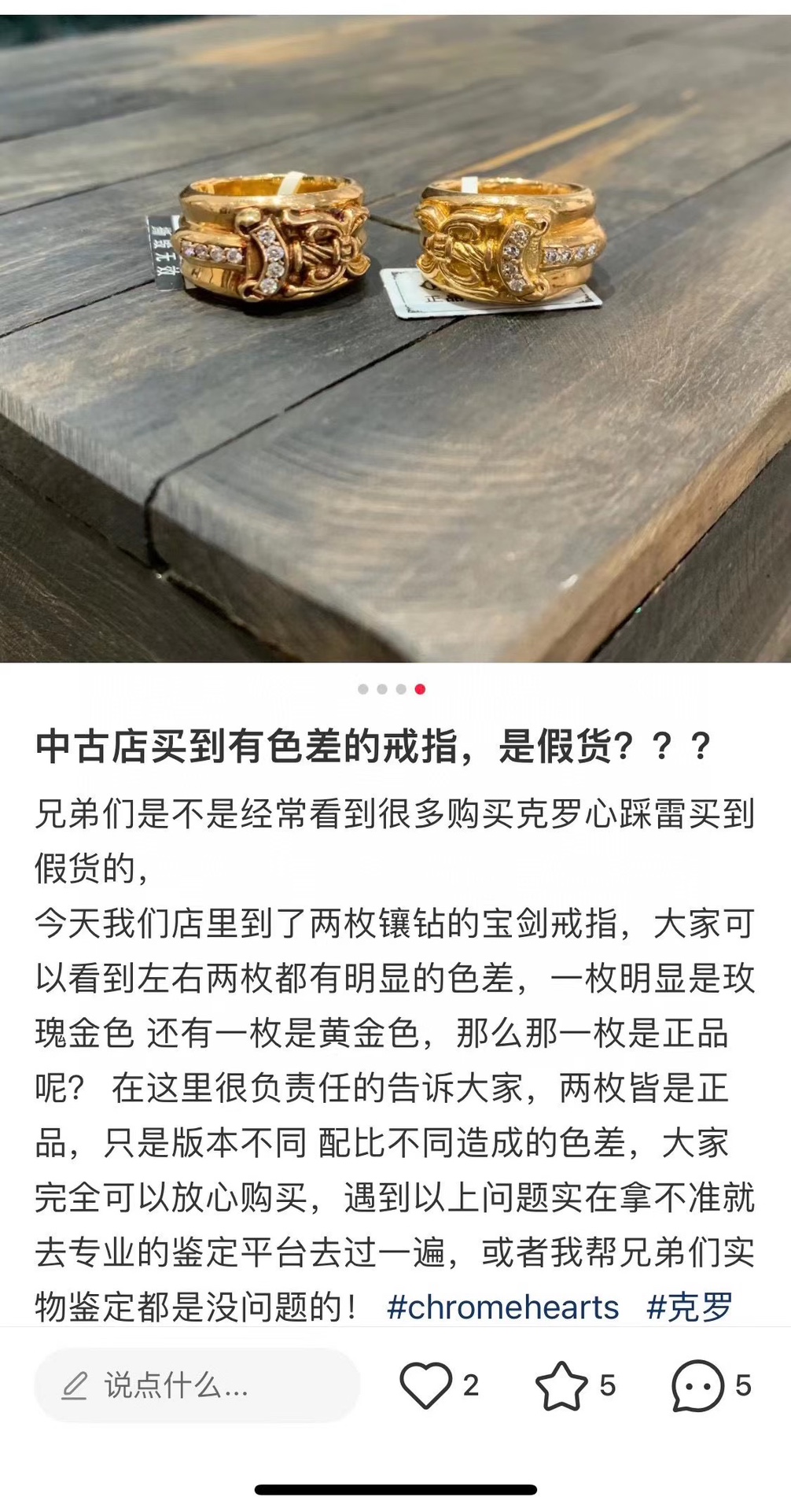Save the post with the star icon

click(561, 1385)
